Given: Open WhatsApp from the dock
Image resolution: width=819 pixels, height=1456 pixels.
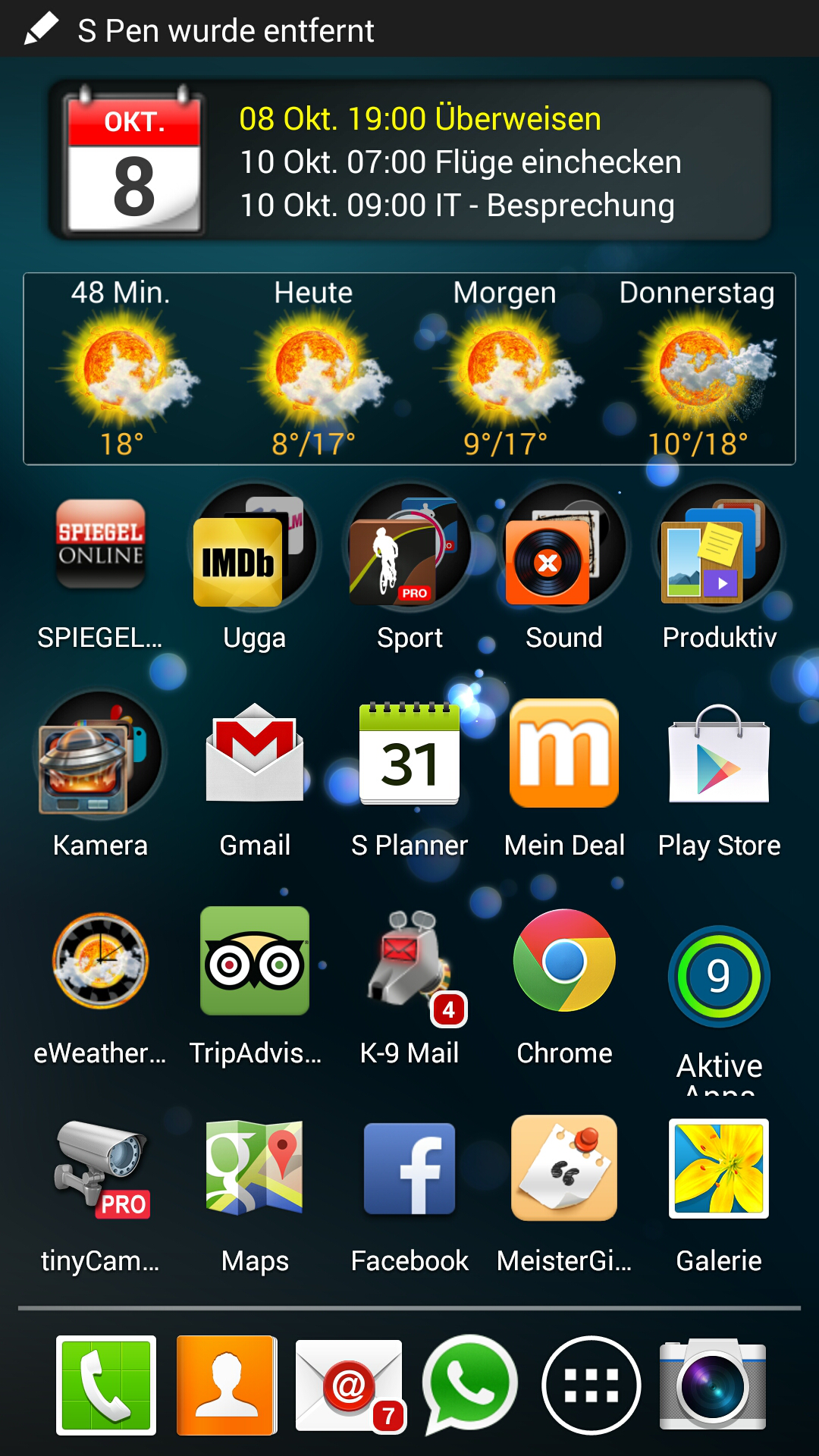Looking at the screenshot, I should 469,1385.
